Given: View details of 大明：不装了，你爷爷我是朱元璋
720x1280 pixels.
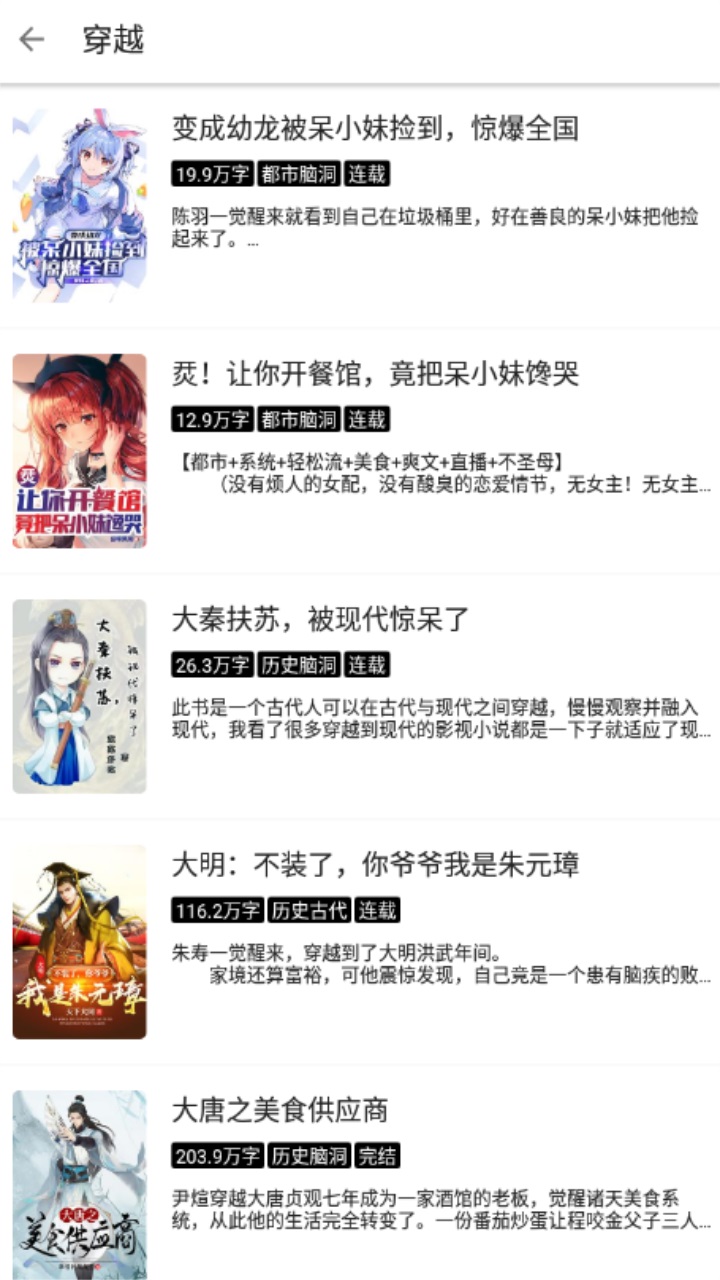Looking at the screenshot, I should pos(375,864).
